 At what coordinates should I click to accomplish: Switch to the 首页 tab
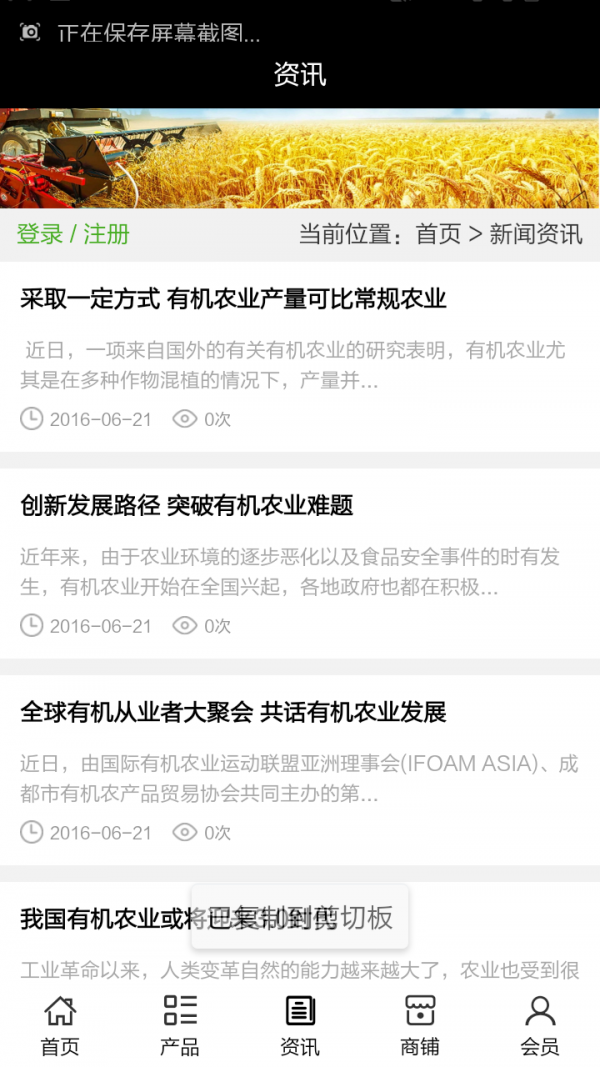[x=60, y=1025]
